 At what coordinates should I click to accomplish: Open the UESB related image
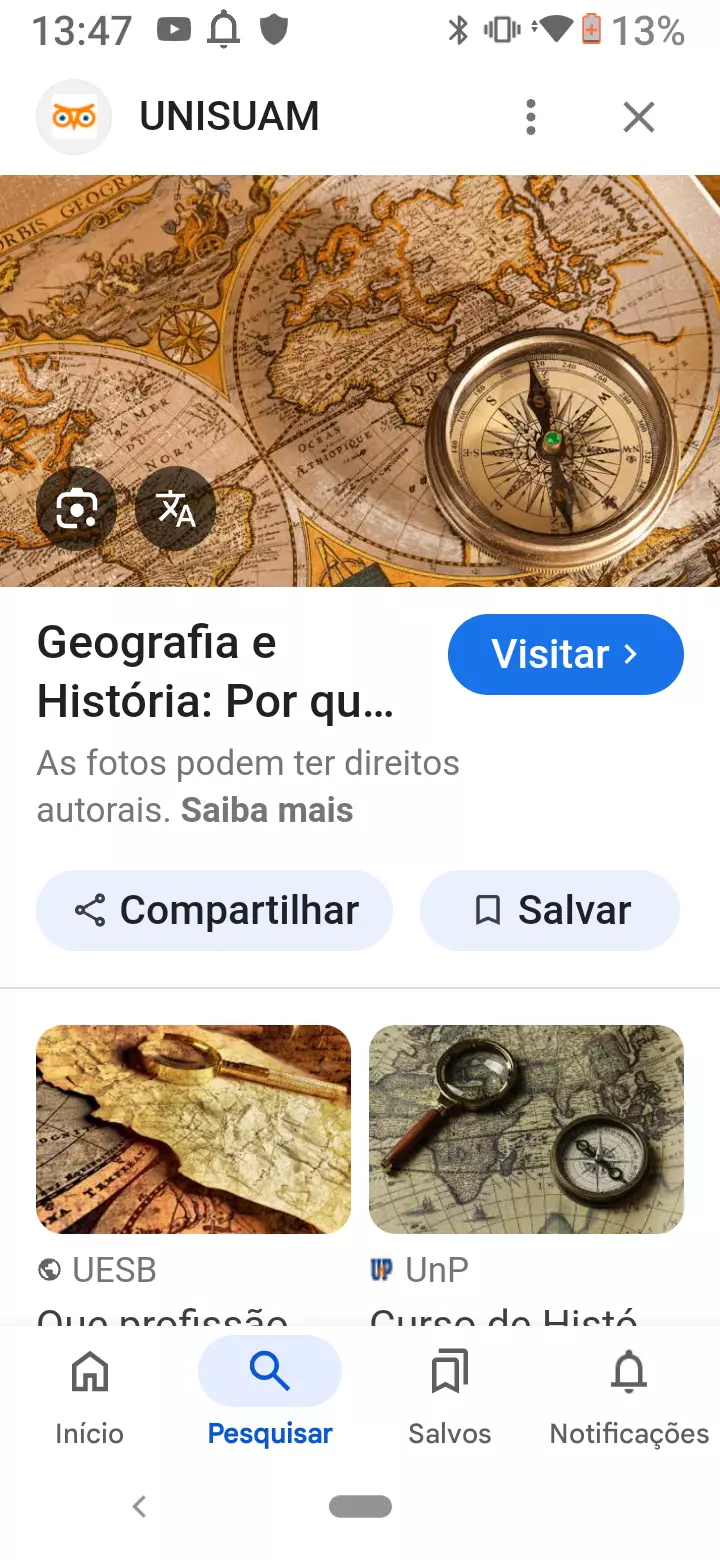click(193, 1128)
